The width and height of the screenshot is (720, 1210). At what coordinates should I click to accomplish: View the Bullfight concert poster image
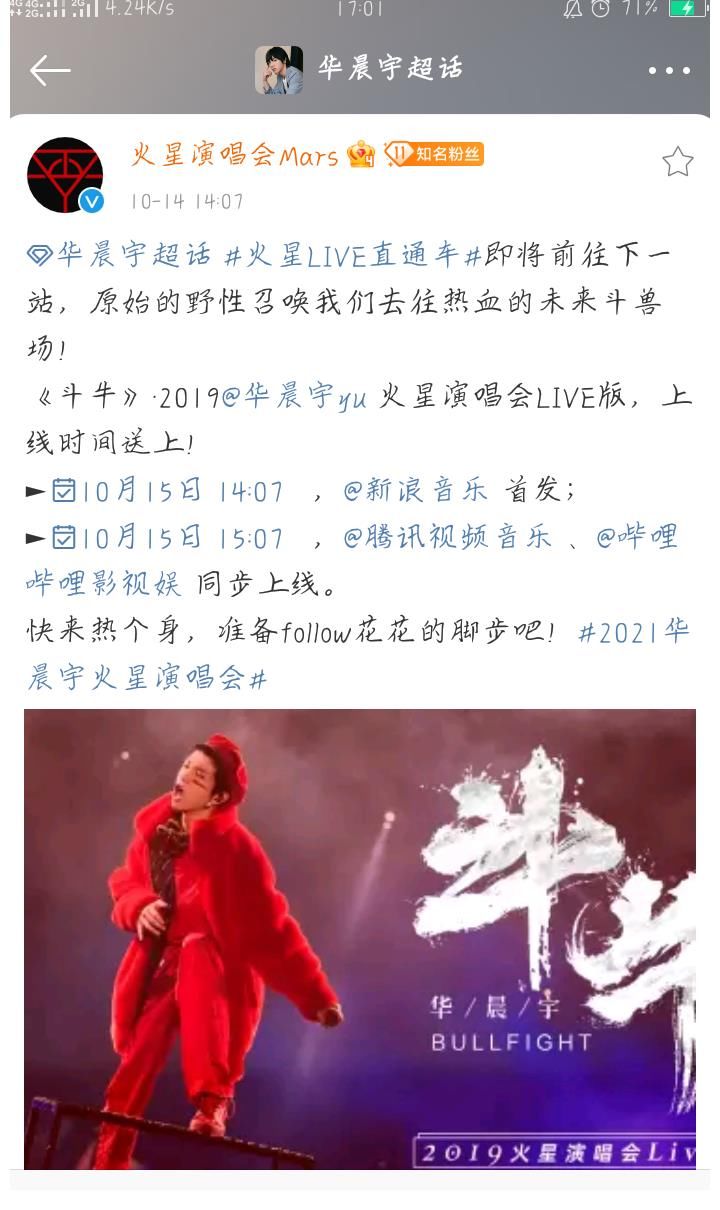(360, 940)
